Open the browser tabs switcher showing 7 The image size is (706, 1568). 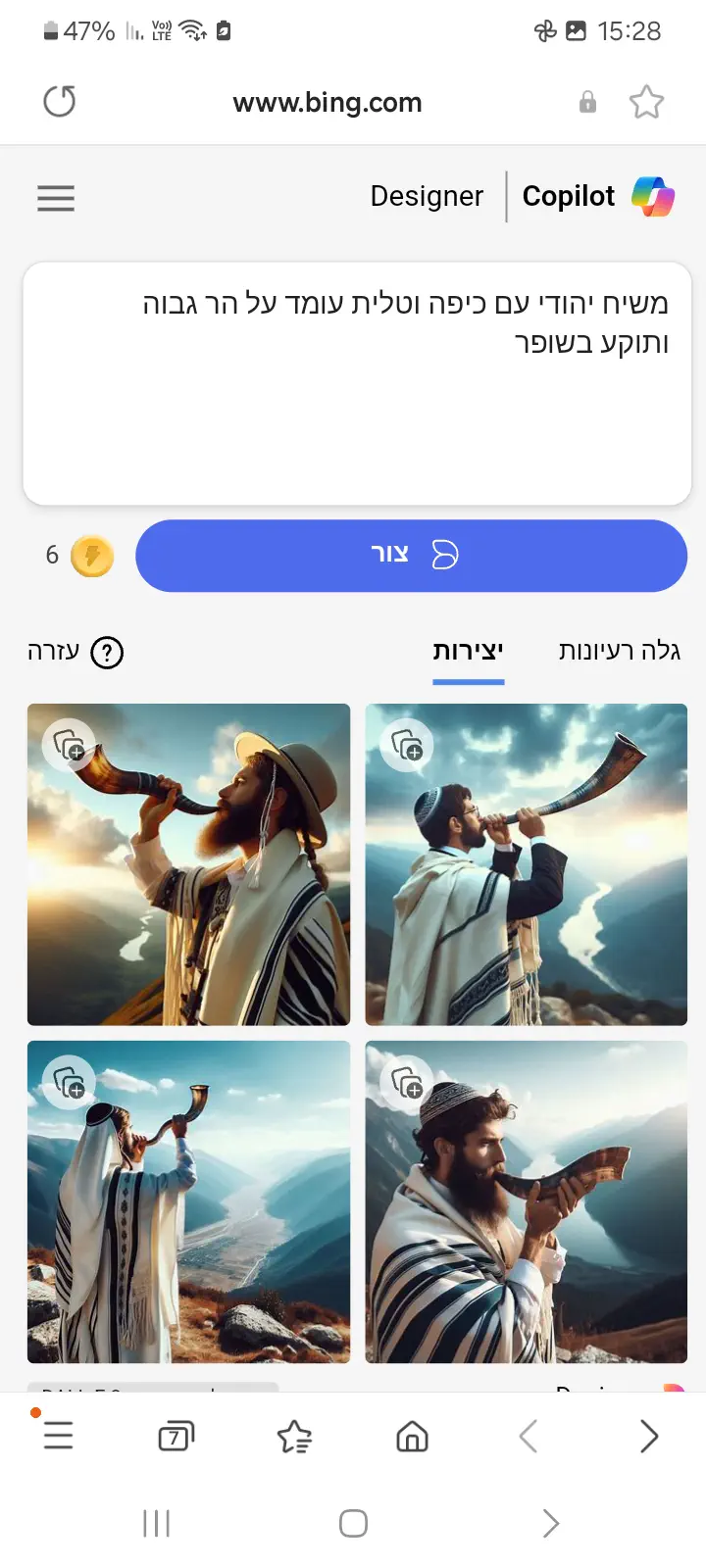click(176, 1437)
